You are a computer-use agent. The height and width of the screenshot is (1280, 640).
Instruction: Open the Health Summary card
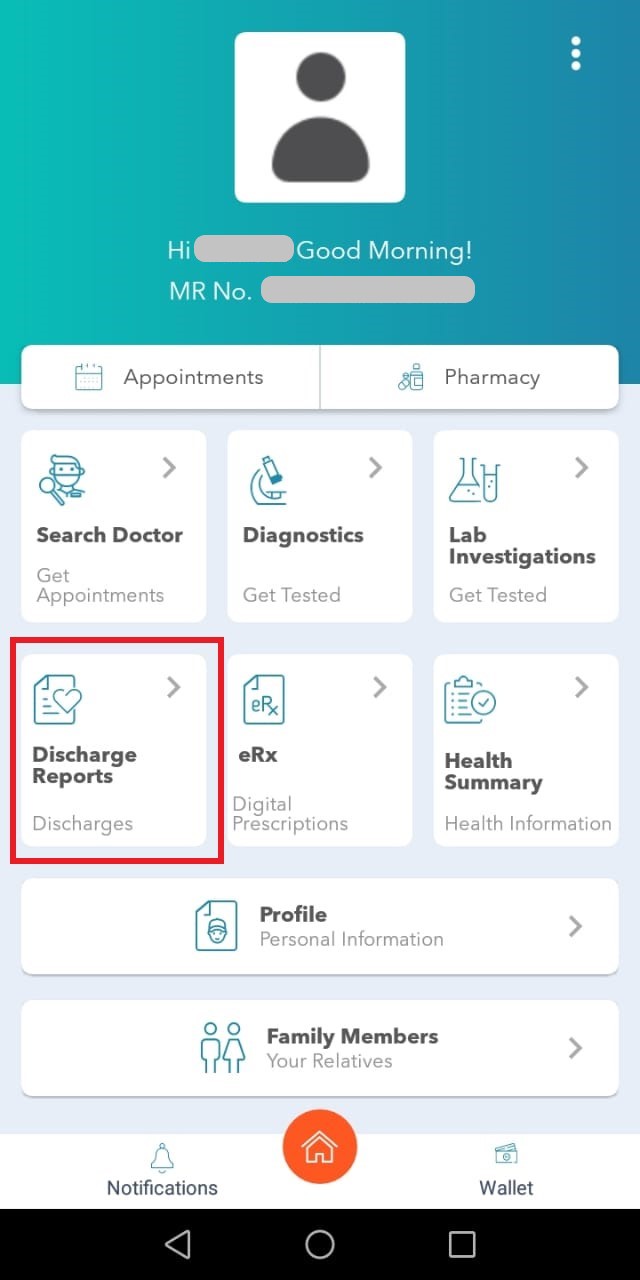525,750
